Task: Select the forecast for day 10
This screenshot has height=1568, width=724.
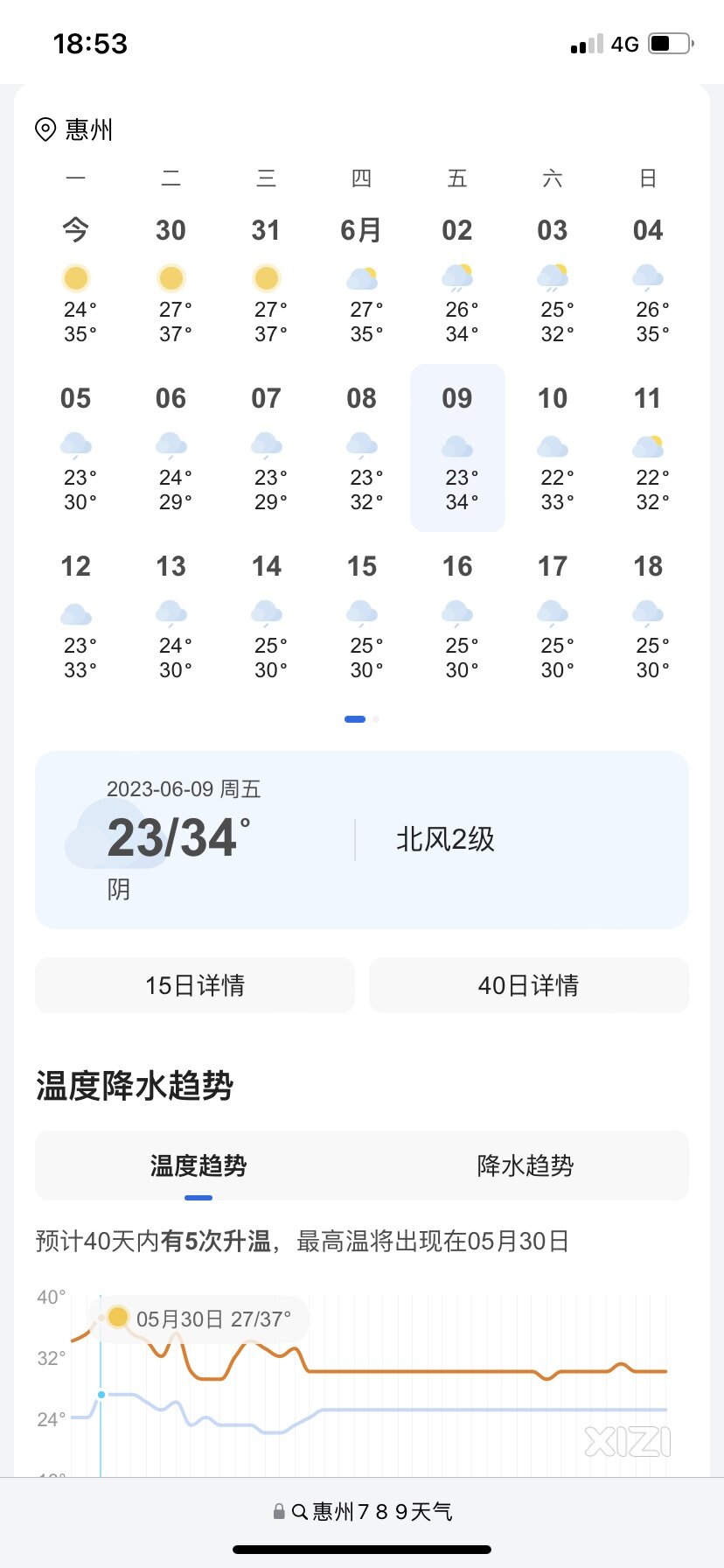Action: point(553,448)
